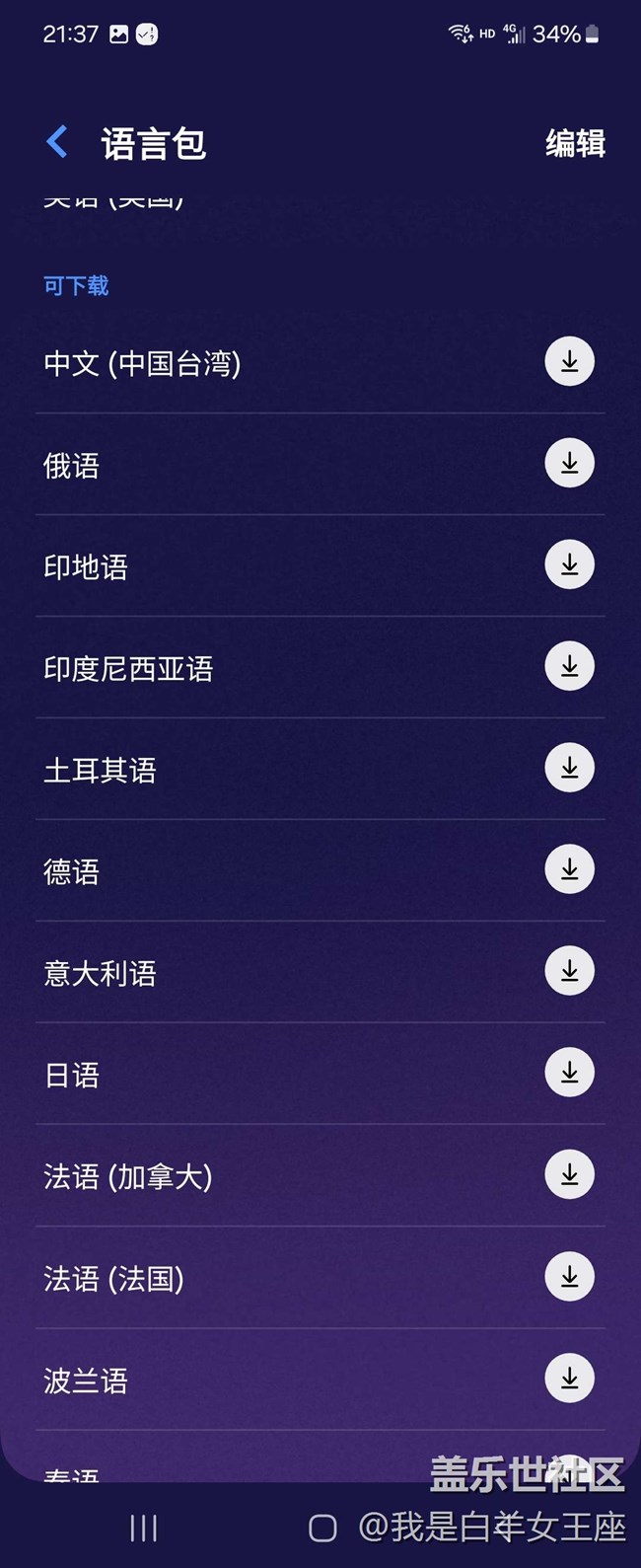The image size is (641, 1568).
Task: Download the 意大利语 language pack
Action: pos(570,972)
